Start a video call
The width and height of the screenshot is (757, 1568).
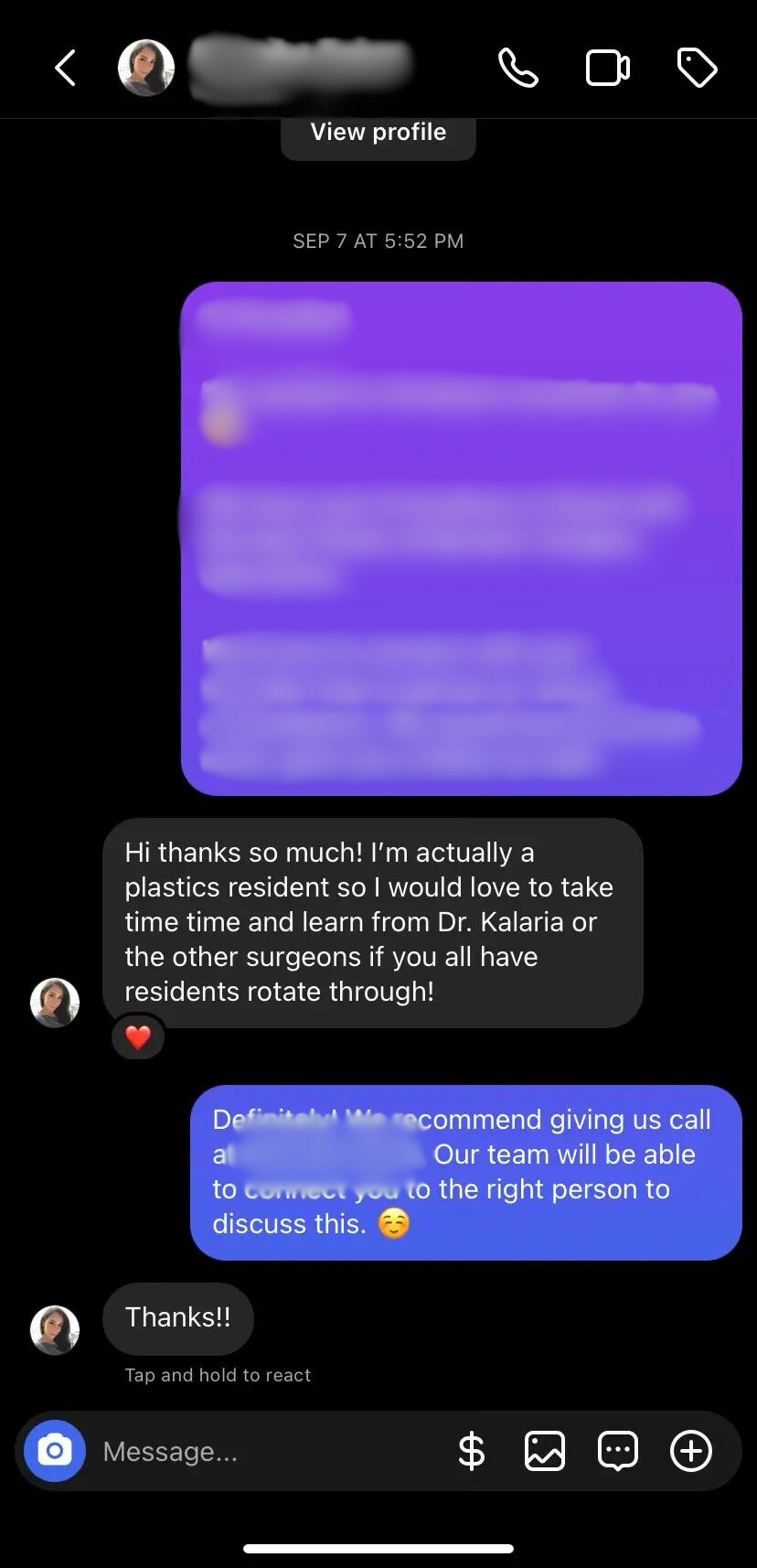tap(607, 68)
